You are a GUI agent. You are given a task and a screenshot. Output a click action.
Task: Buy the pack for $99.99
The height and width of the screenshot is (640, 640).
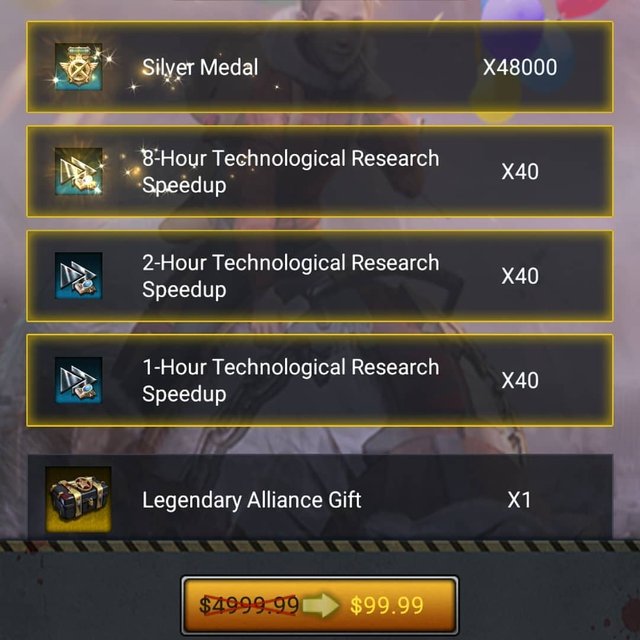click(x=320, y=604)
